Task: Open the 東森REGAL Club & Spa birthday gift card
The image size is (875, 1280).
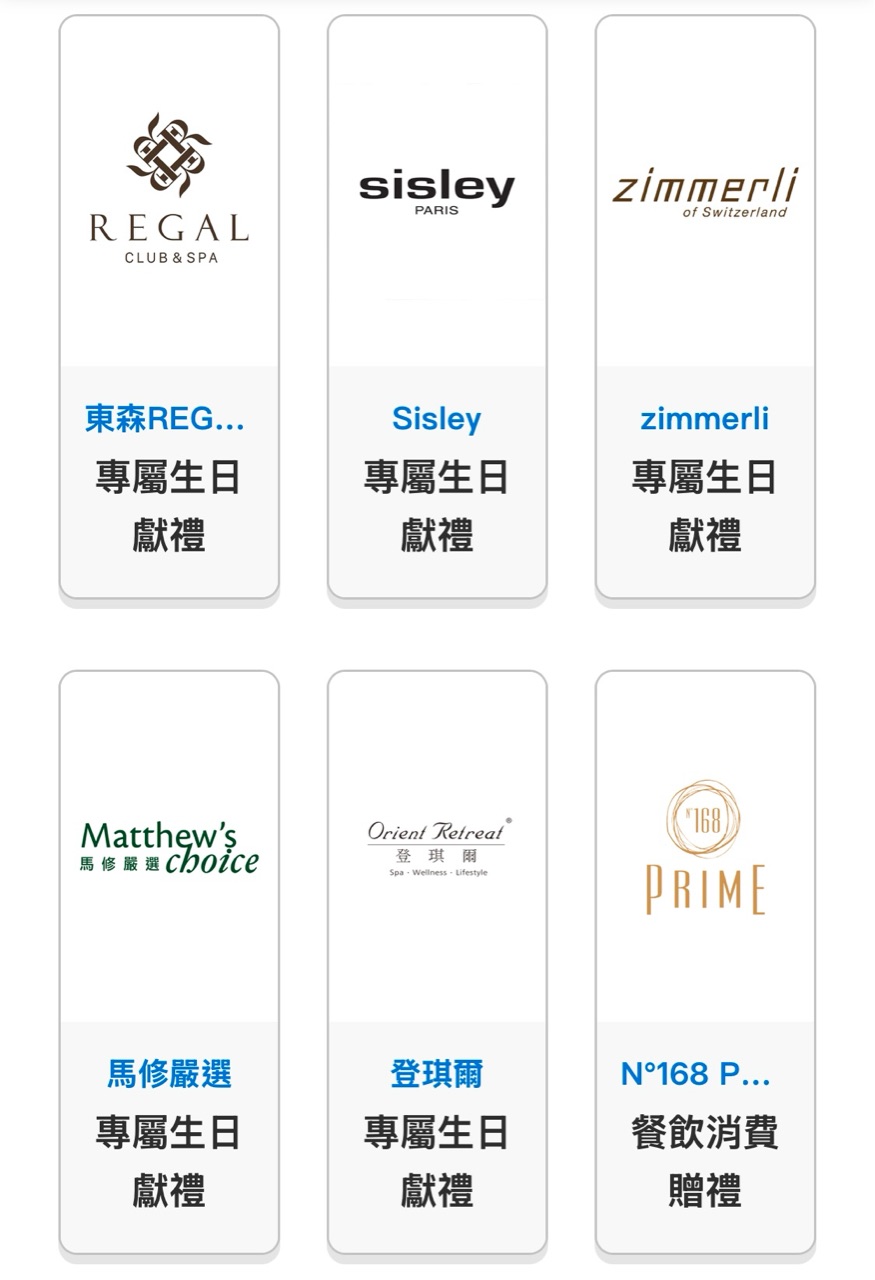Action: (x=169, y=307)
